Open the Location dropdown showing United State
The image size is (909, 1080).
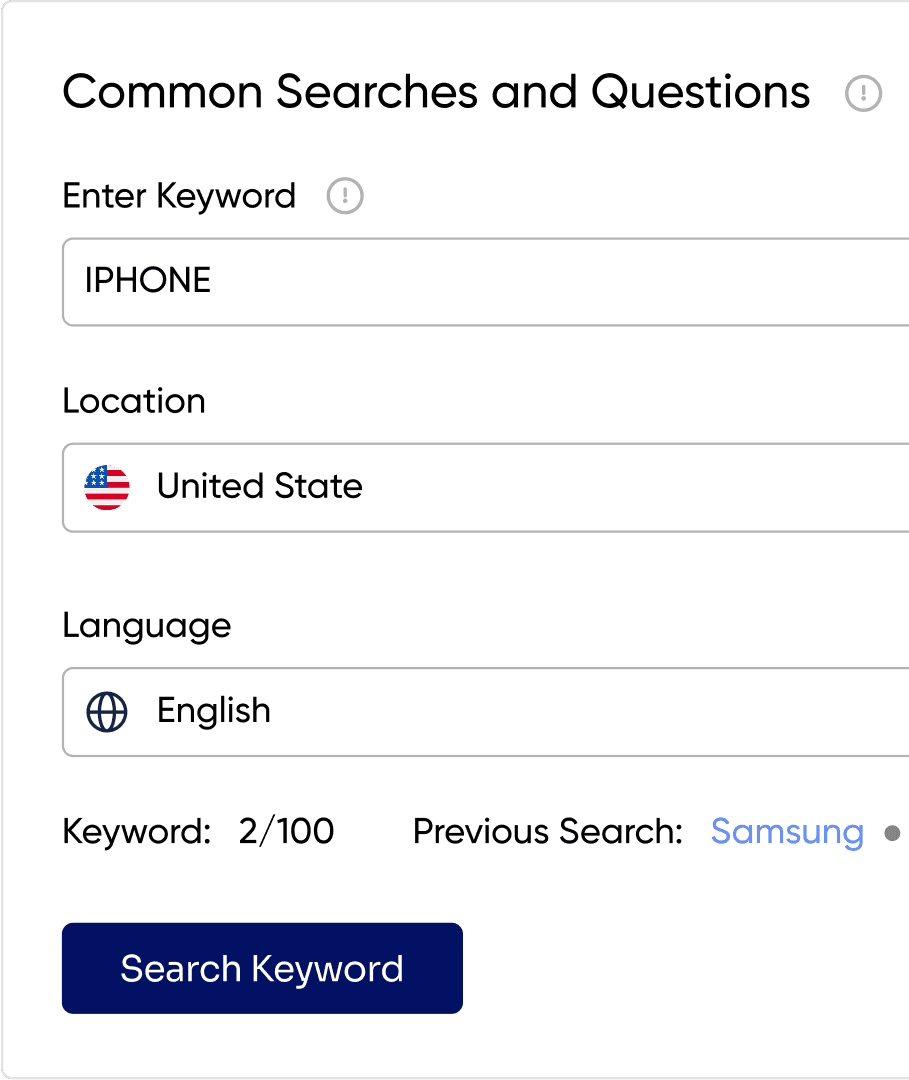pos(450,487)
